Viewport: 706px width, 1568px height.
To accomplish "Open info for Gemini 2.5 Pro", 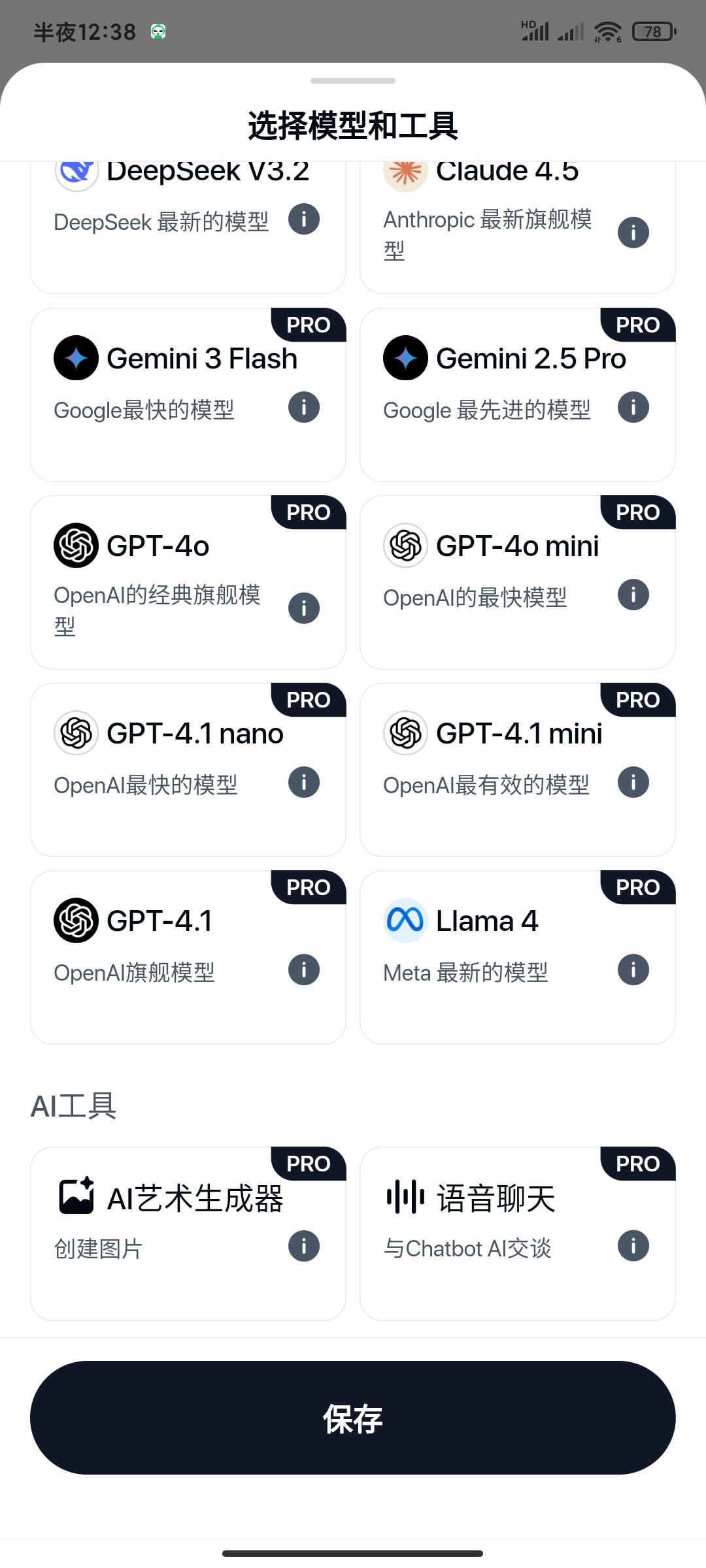I will [x=632, y=408].
